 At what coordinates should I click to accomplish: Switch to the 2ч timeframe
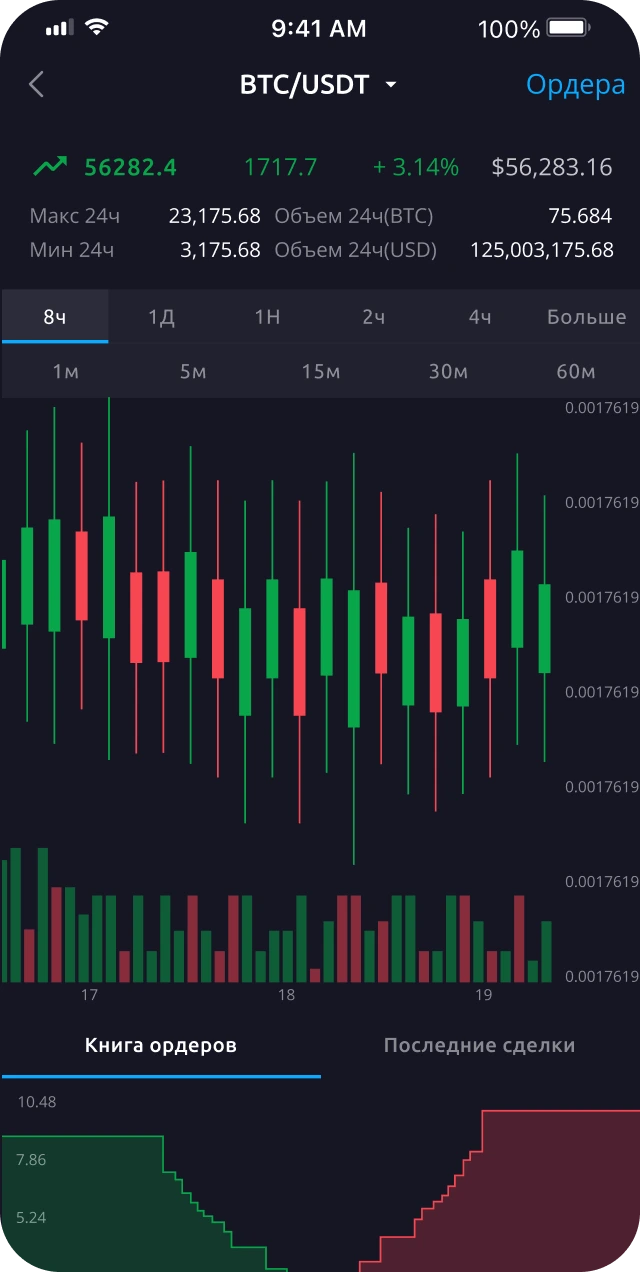coord(374,317)
